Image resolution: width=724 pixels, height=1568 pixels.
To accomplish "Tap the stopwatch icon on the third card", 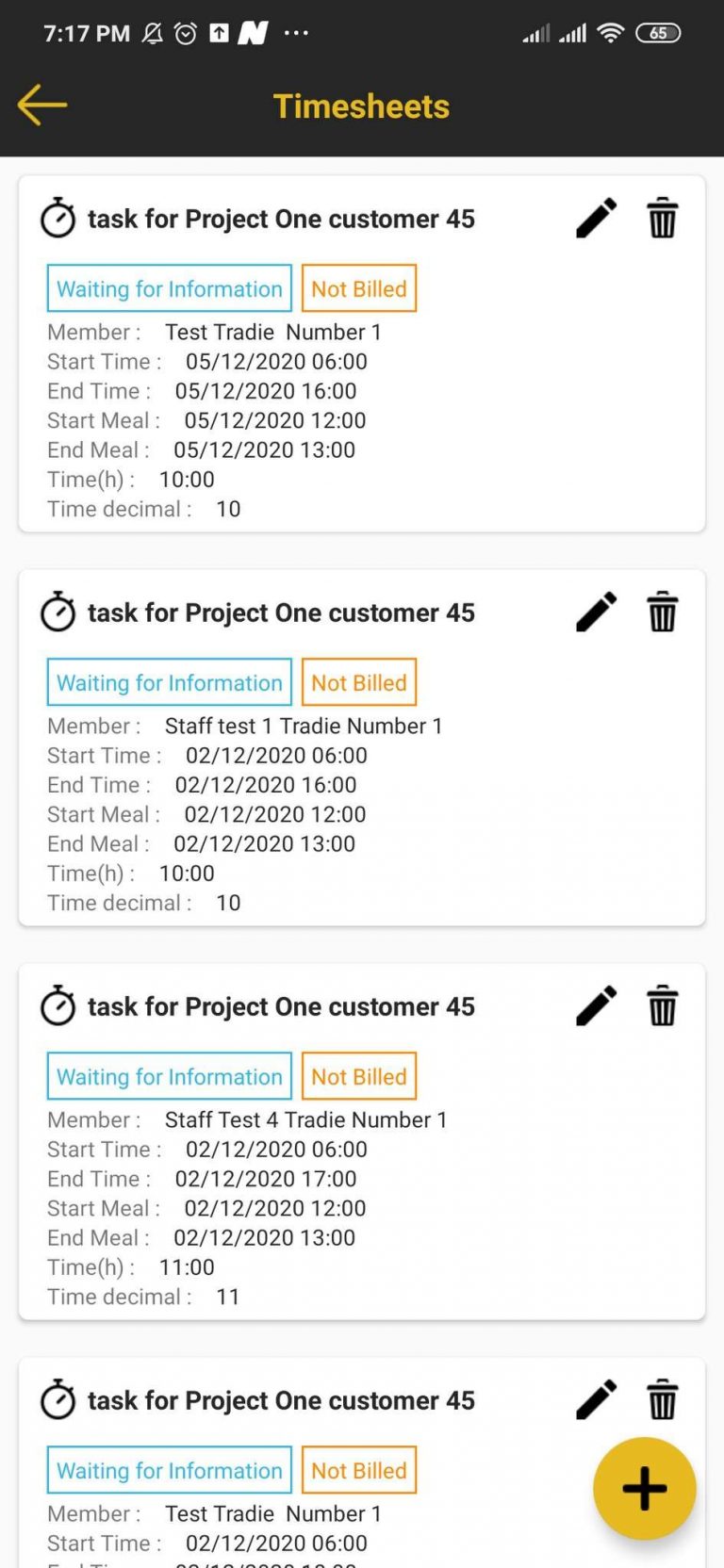I will tap(58, 1005).
